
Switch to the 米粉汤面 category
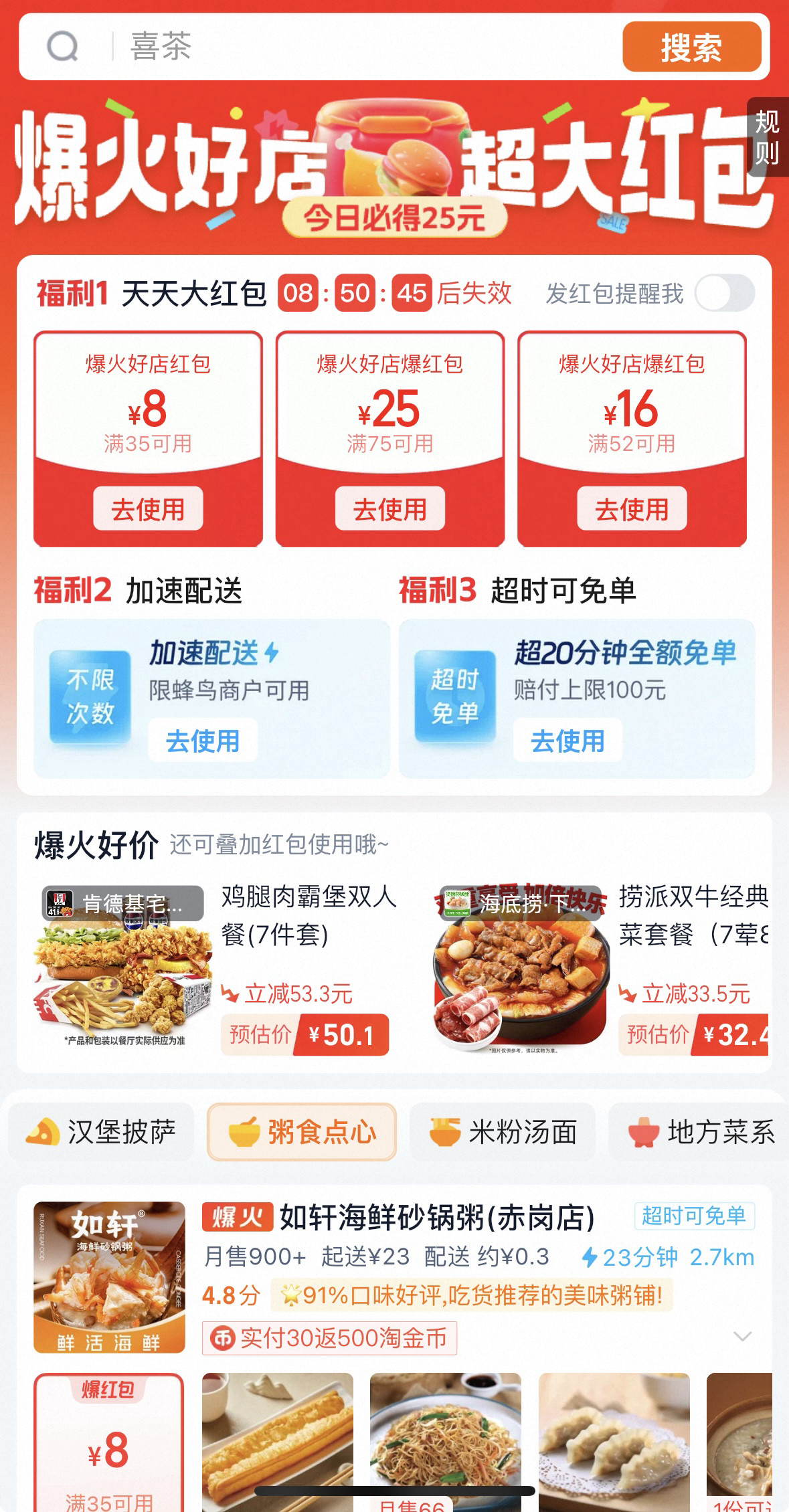coord(503,1132)
